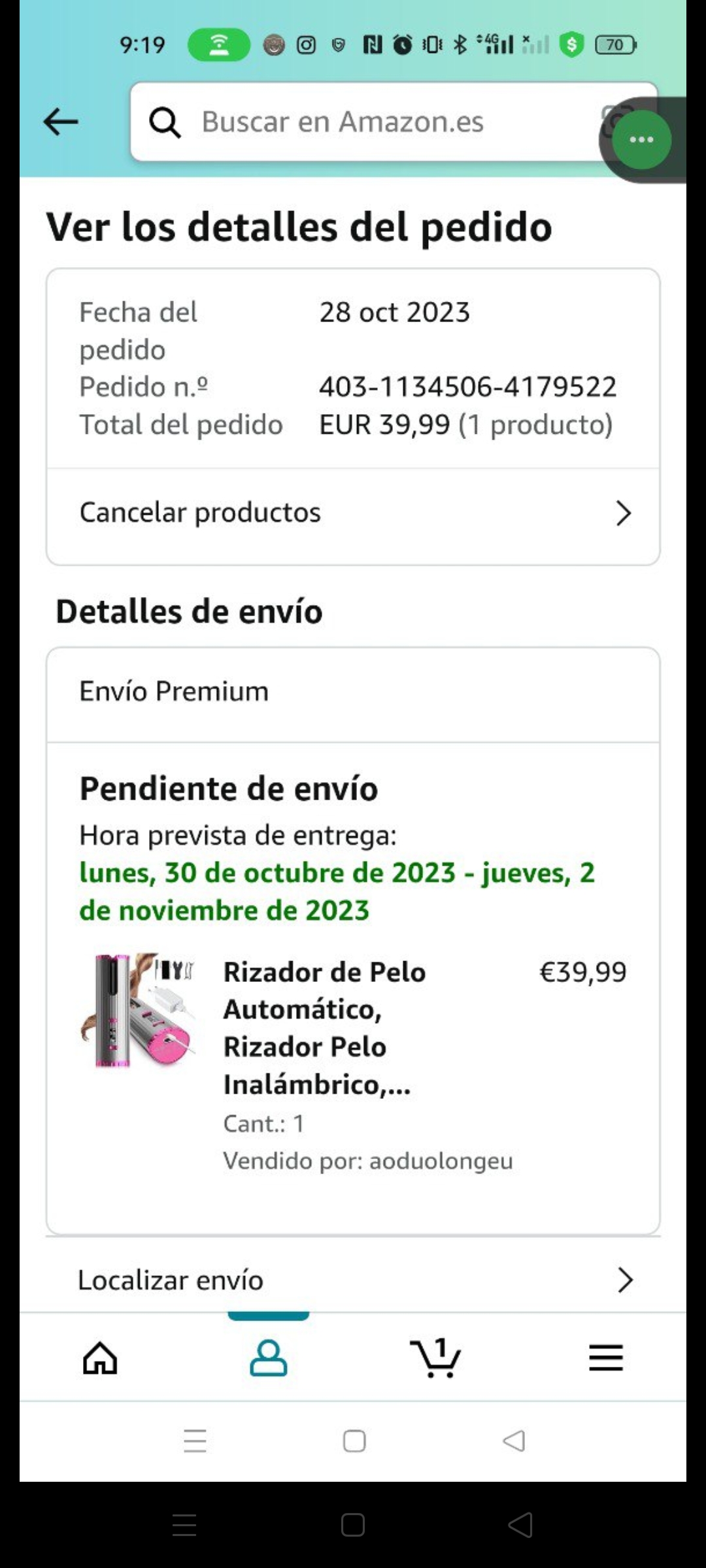Switch to the Home tab
706x1568 pixels.
(100, 1358)
